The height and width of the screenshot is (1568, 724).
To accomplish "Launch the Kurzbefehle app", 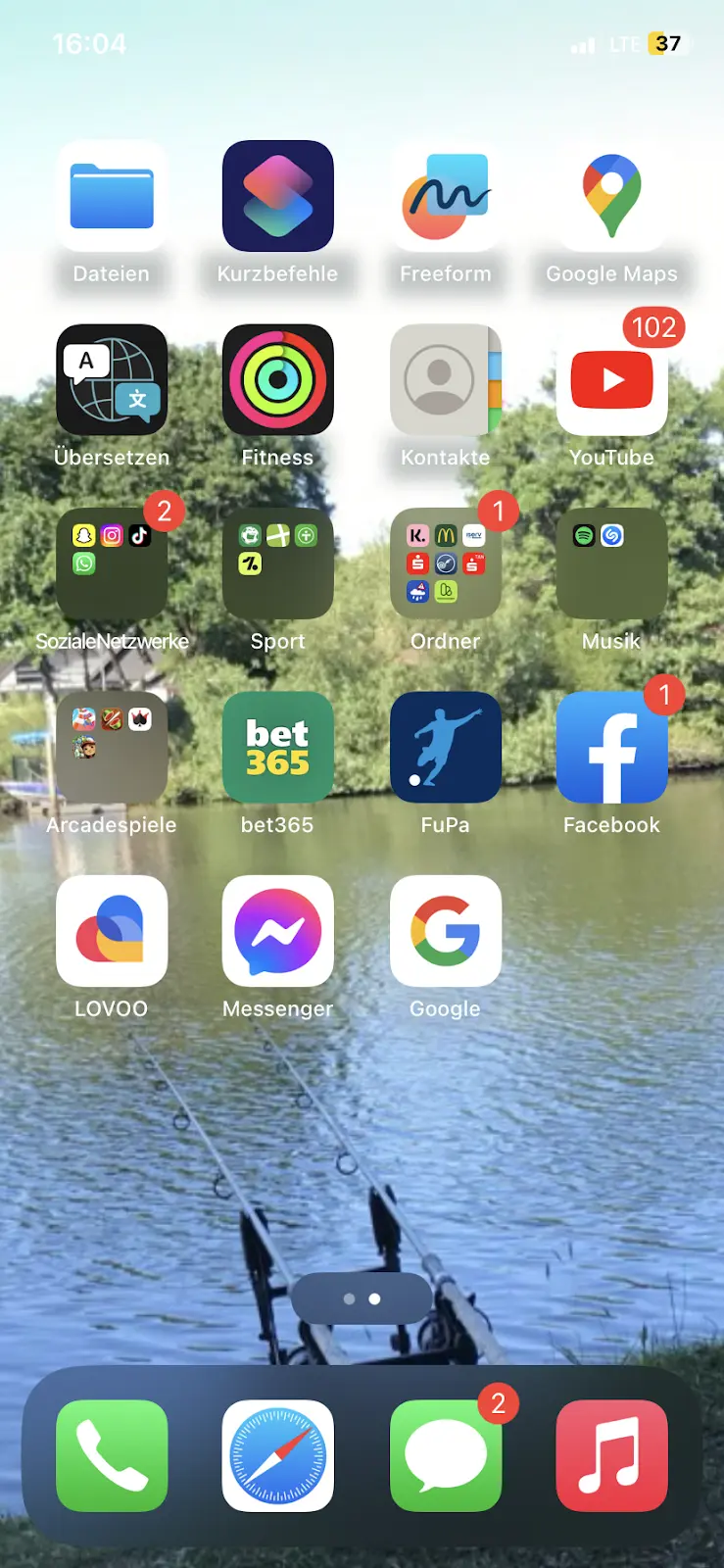I will coord(278,196).
